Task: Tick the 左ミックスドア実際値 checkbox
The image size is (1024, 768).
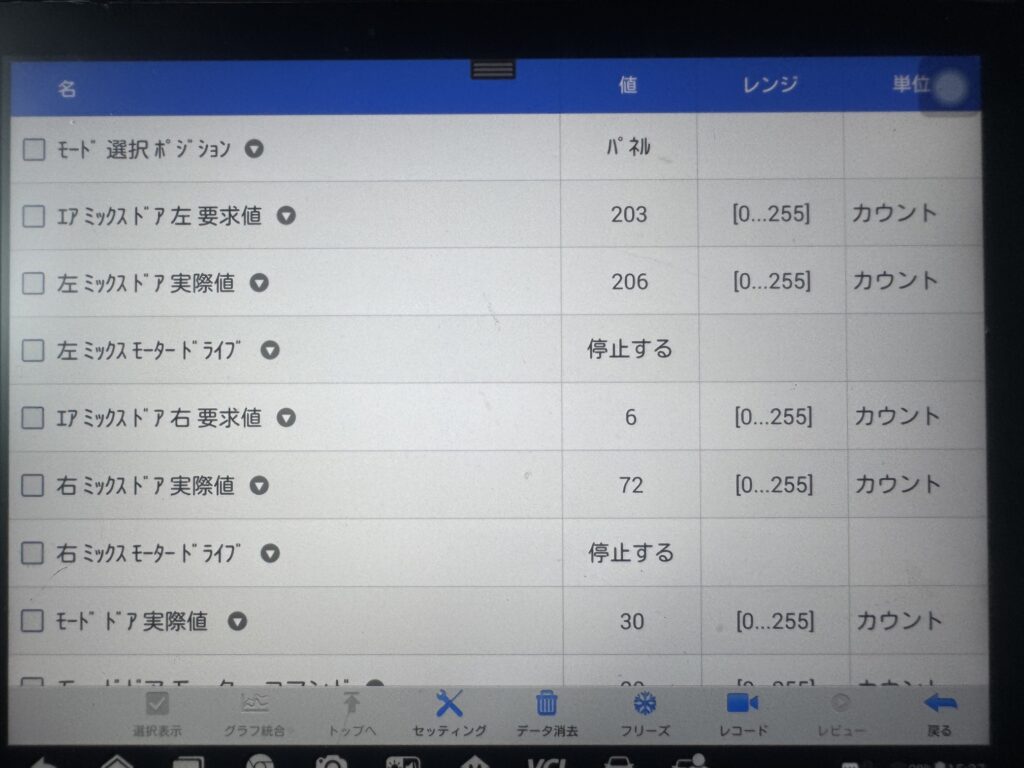Action: click(x=34, y=284)
